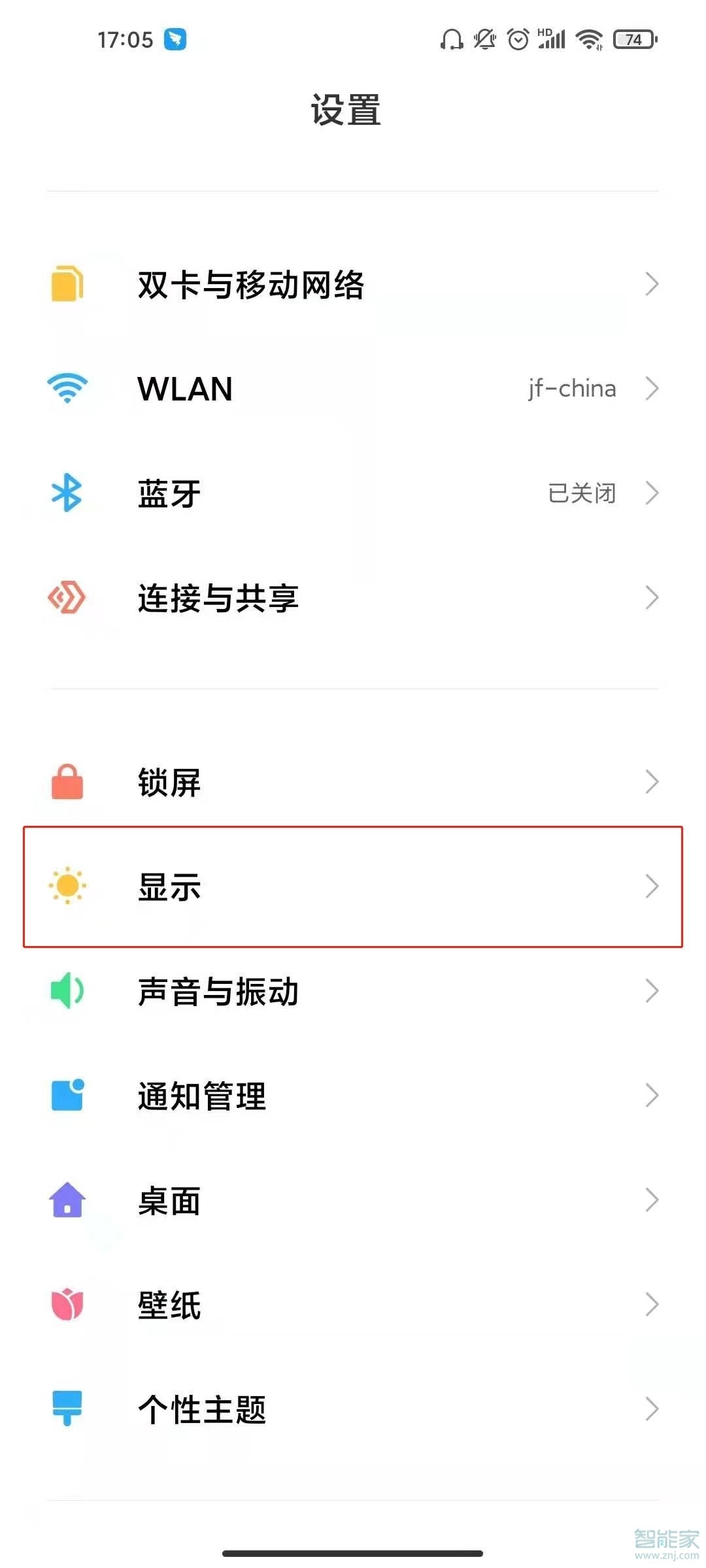Screen dimensions: 706x1568
Task: Open 个性主题 themes settings
Action: [353, 1409]
